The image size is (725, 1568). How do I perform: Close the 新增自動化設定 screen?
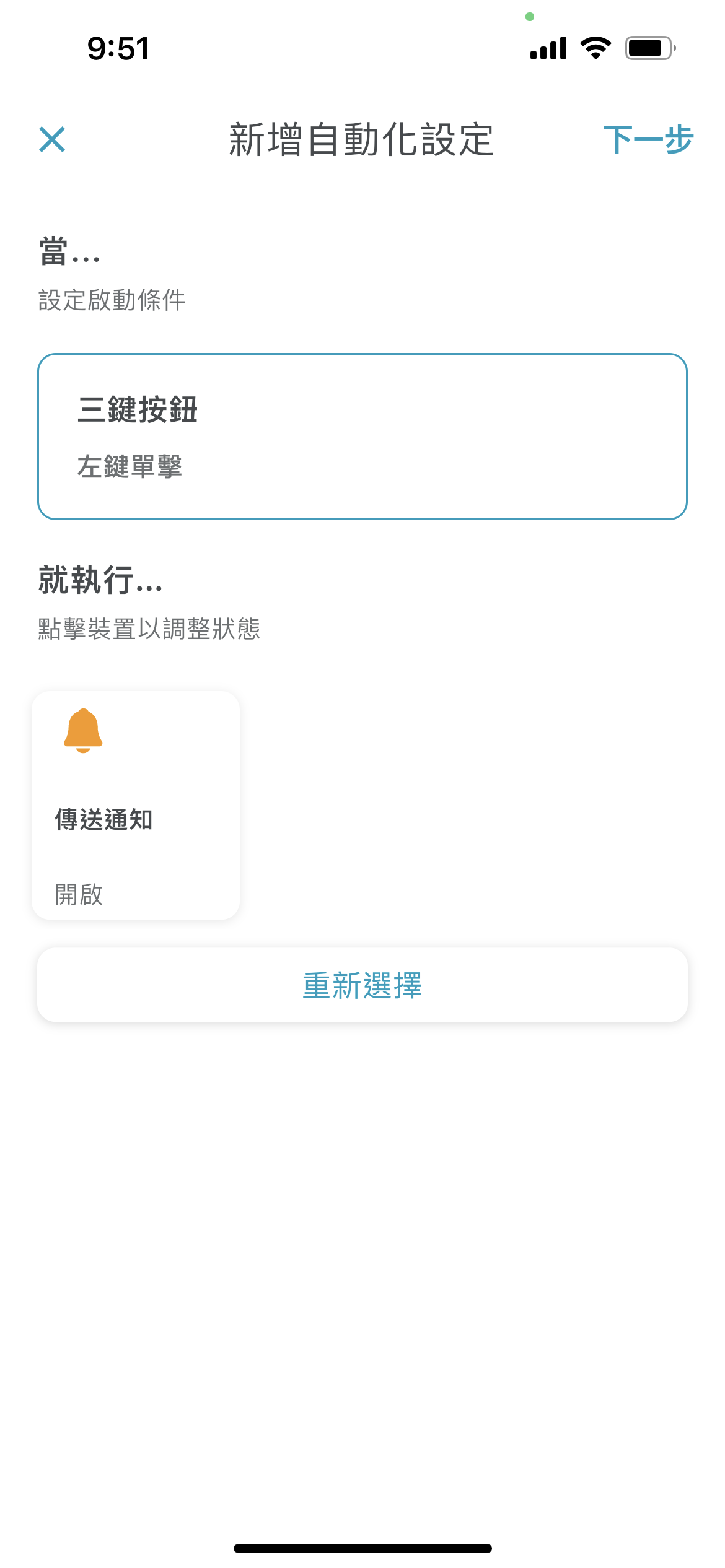coord(52,139)
